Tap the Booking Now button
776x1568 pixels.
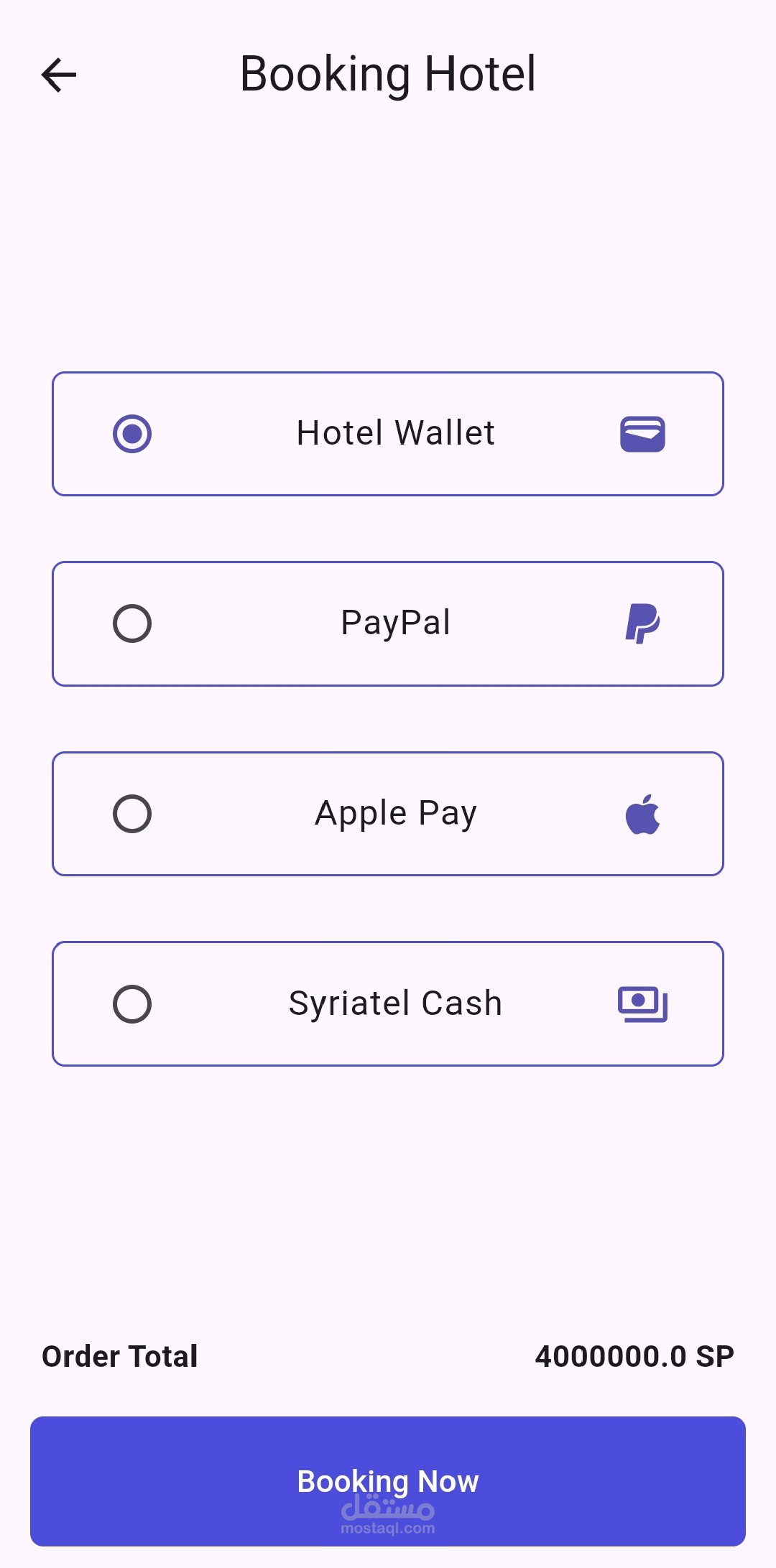(x=388, y=1481)
